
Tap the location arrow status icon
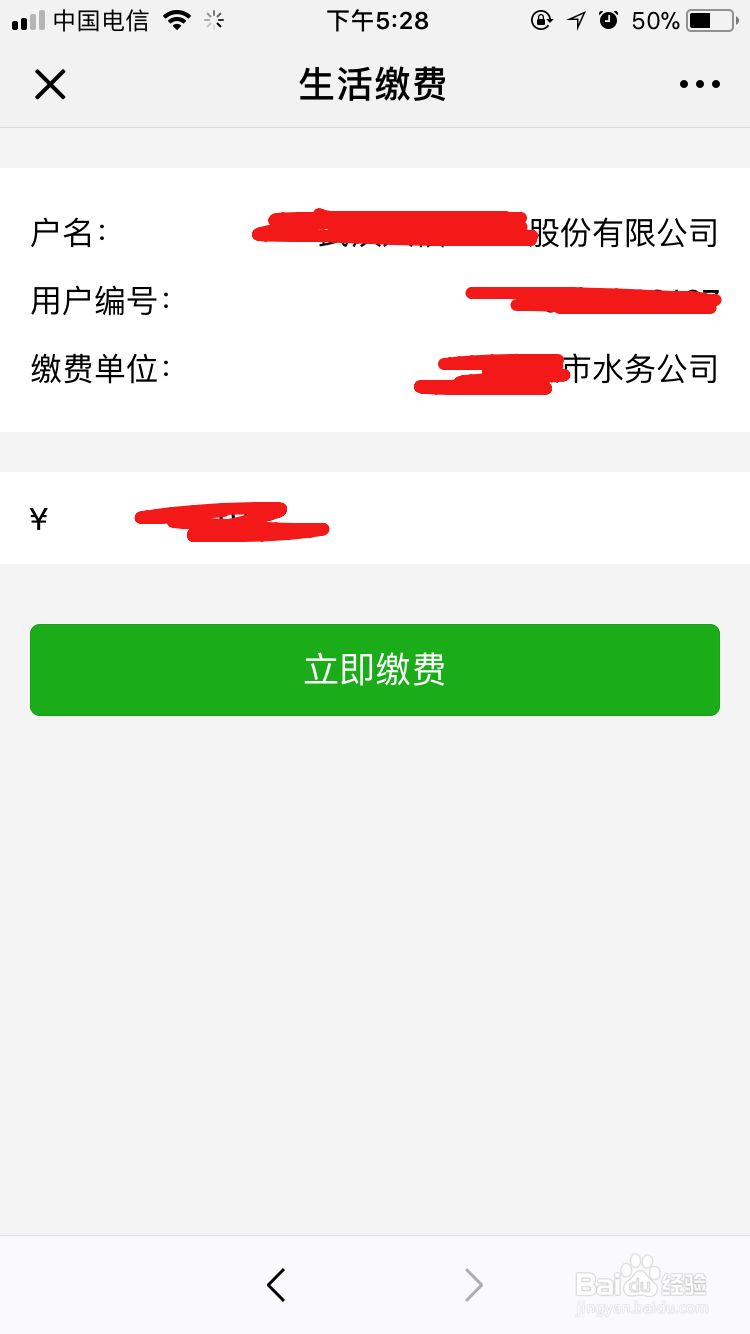(x=576, y=19)
